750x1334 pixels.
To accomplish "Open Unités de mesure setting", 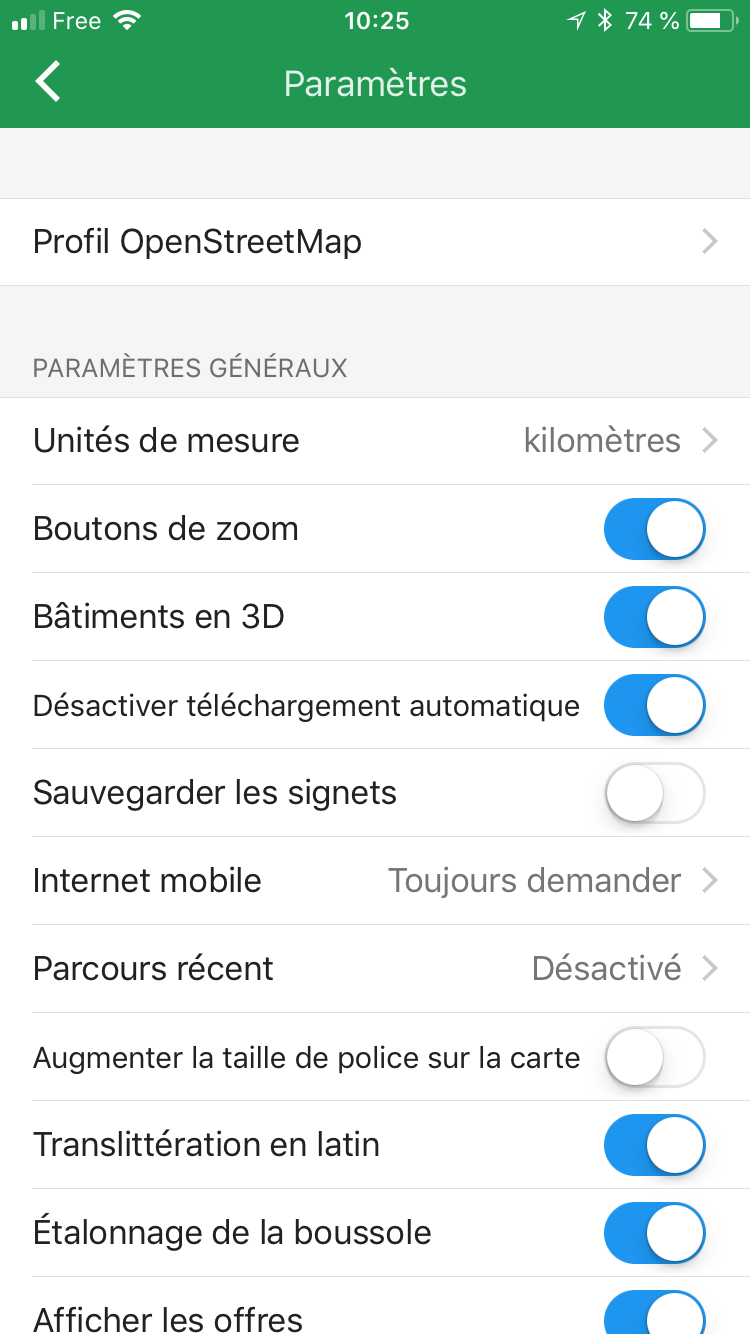I will point(375,441).
